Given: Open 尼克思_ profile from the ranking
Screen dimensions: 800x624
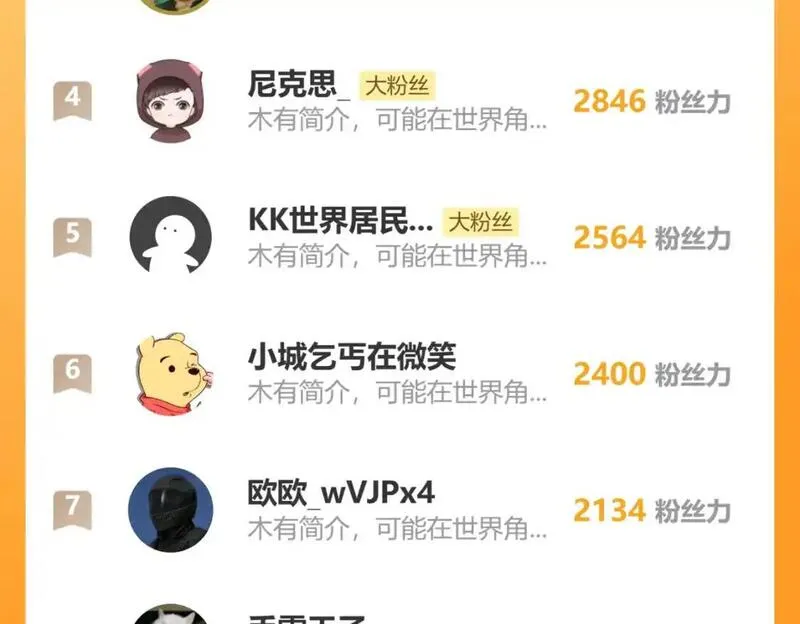Looking at the screenshot, I should click(x=298, y=85).
